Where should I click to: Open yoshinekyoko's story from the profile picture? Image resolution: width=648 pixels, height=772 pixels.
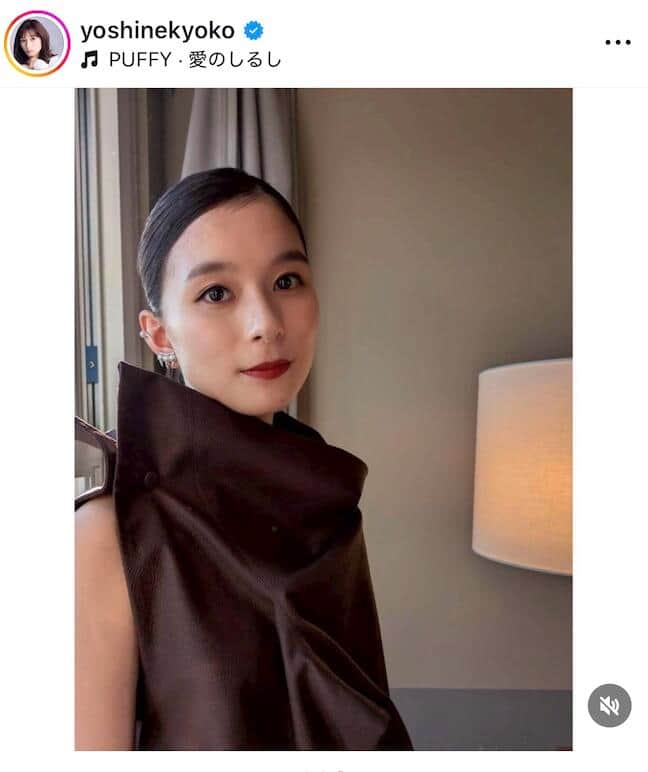[36, 43]
